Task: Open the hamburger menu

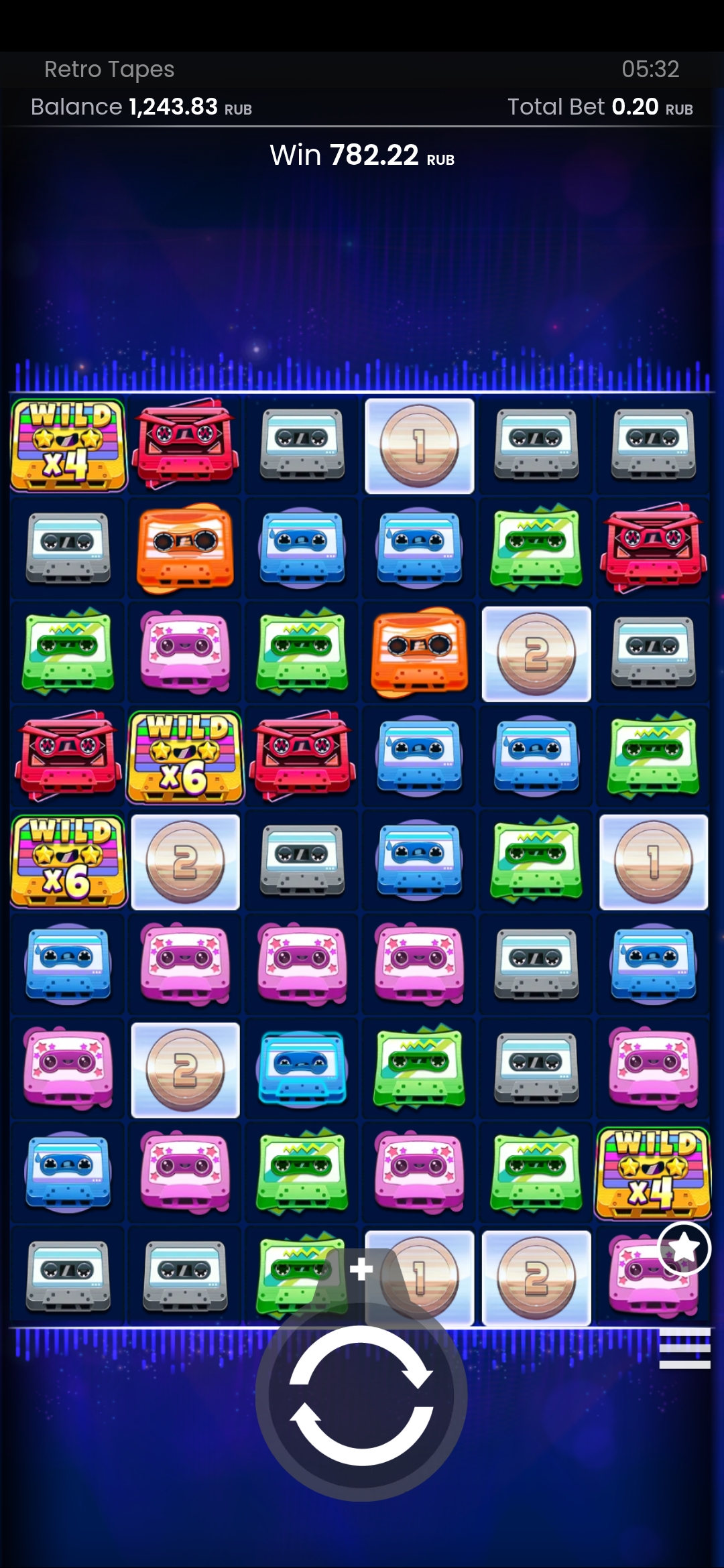Action: [x=684, y=1348]
